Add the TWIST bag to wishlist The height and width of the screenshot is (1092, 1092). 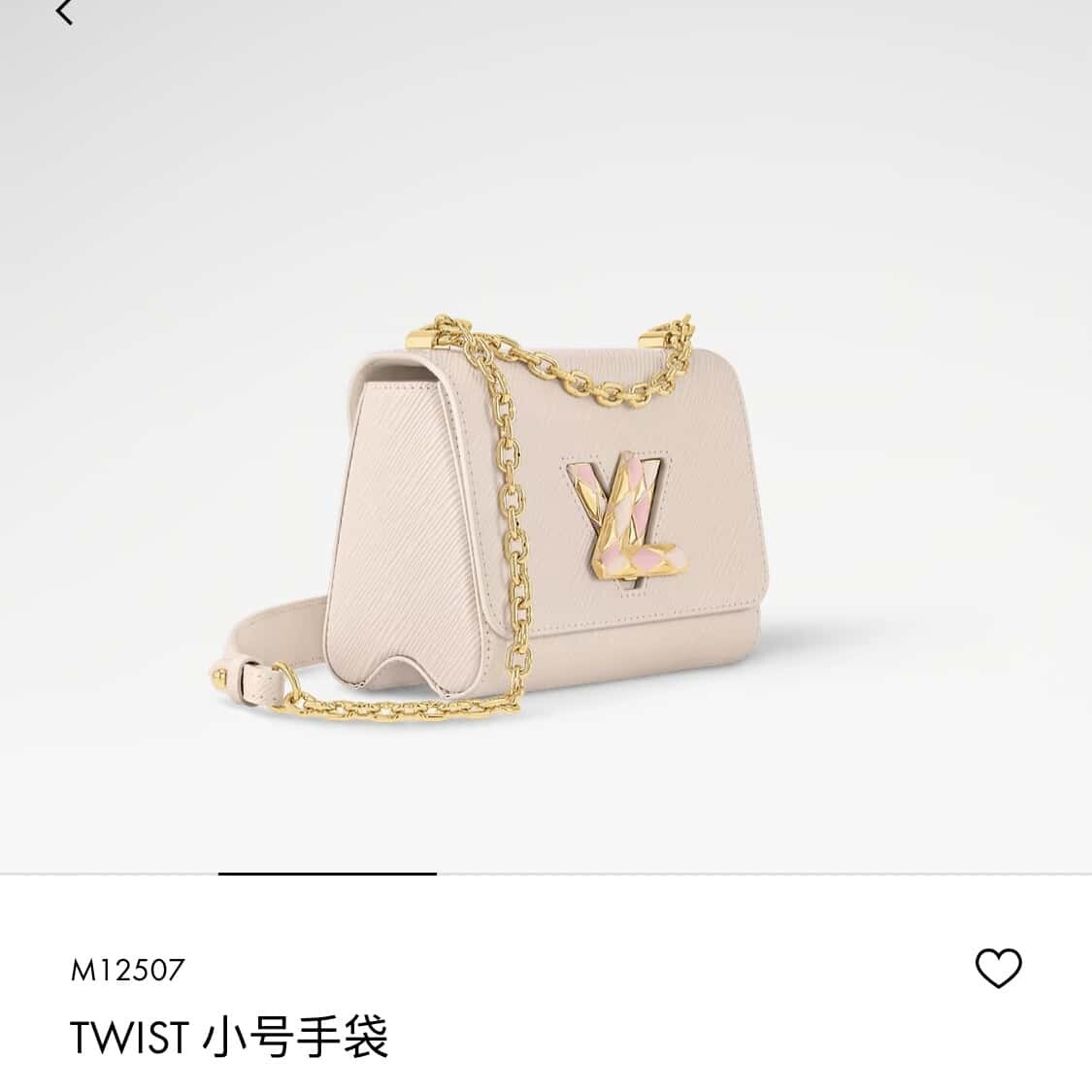click(x=998, y=968)
